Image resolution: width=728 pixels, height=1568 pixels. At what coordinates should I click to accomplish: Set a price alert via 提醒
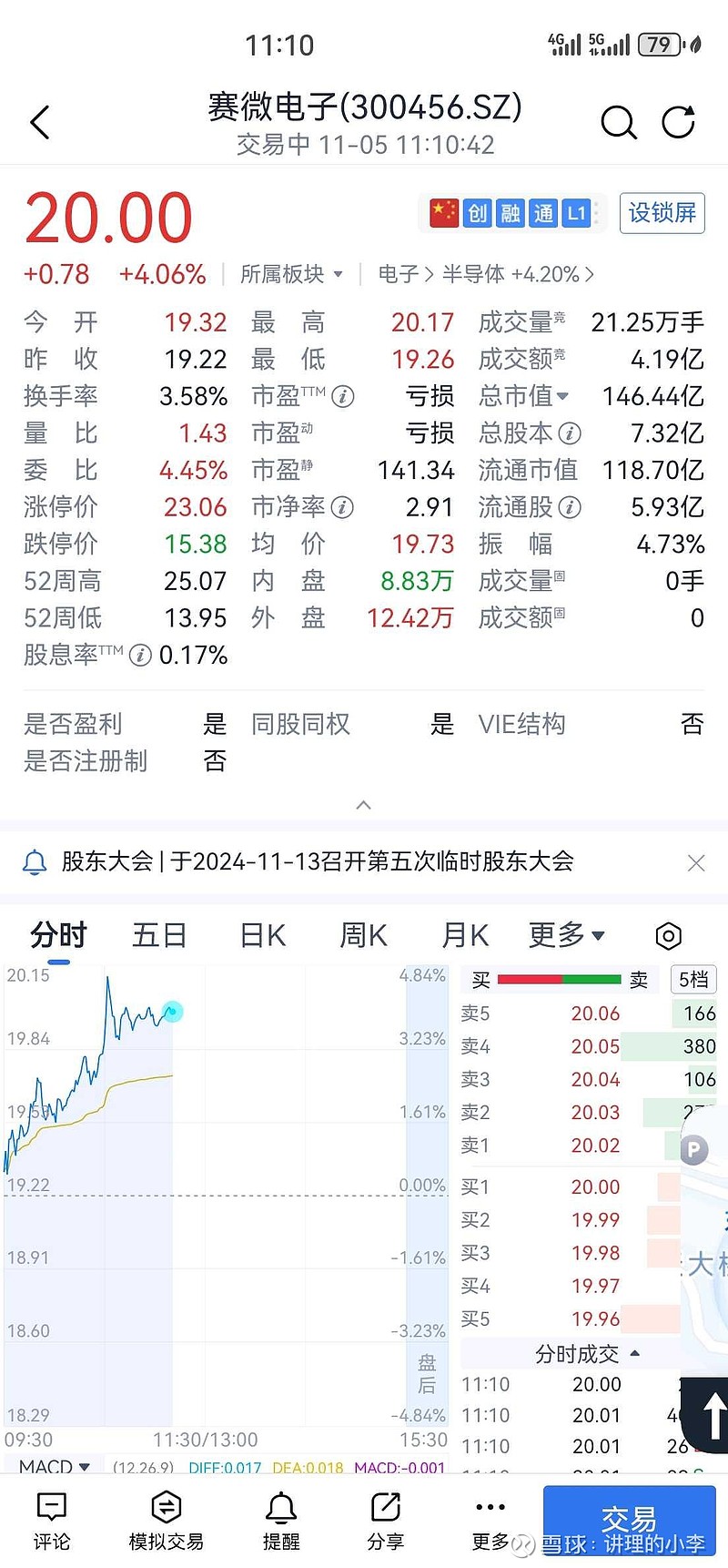[x=281, y=1520]
